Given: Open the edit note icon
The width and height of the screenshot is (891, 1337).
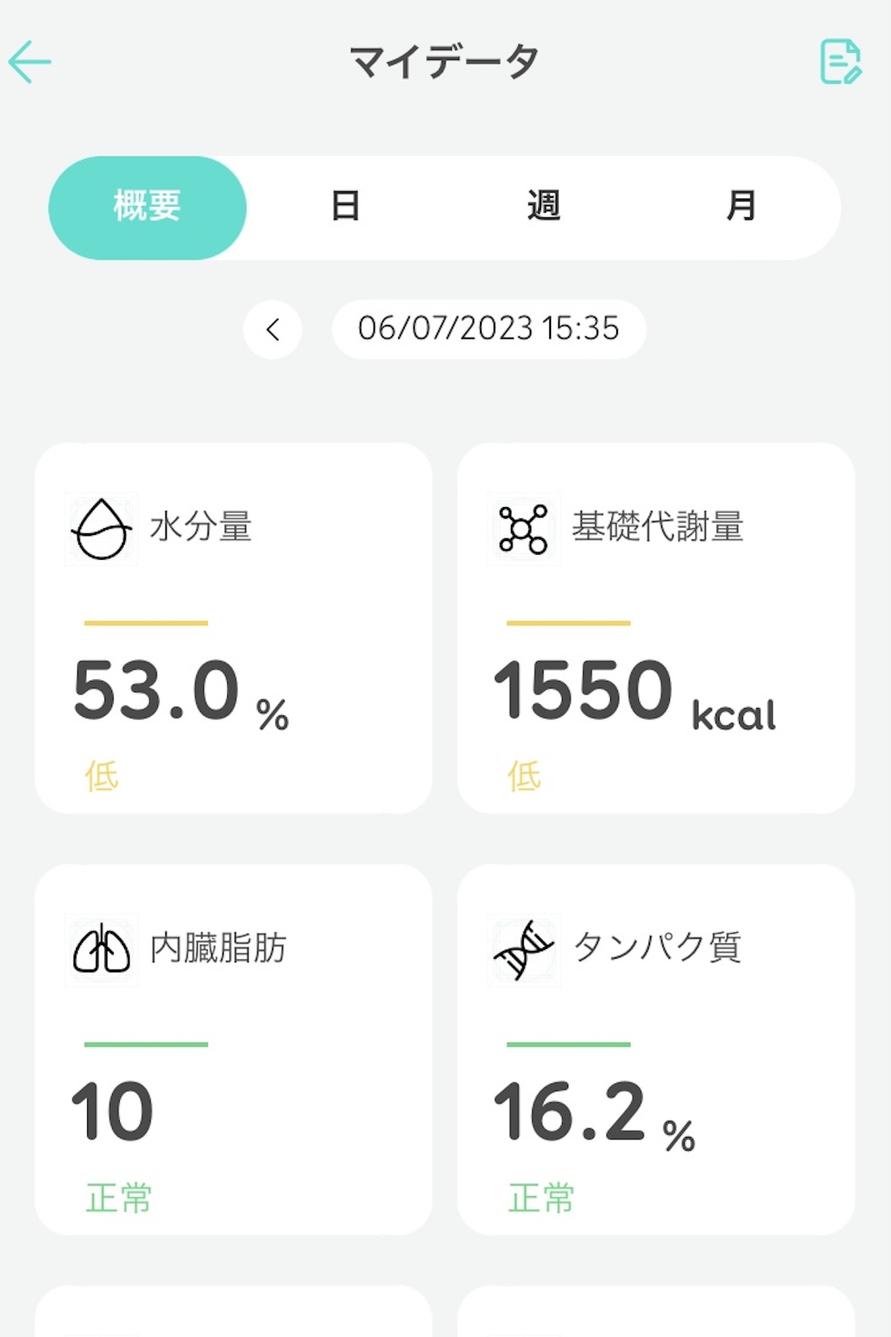Looking at the screenshot, I should pyautogui.click(x=839, y=62).
